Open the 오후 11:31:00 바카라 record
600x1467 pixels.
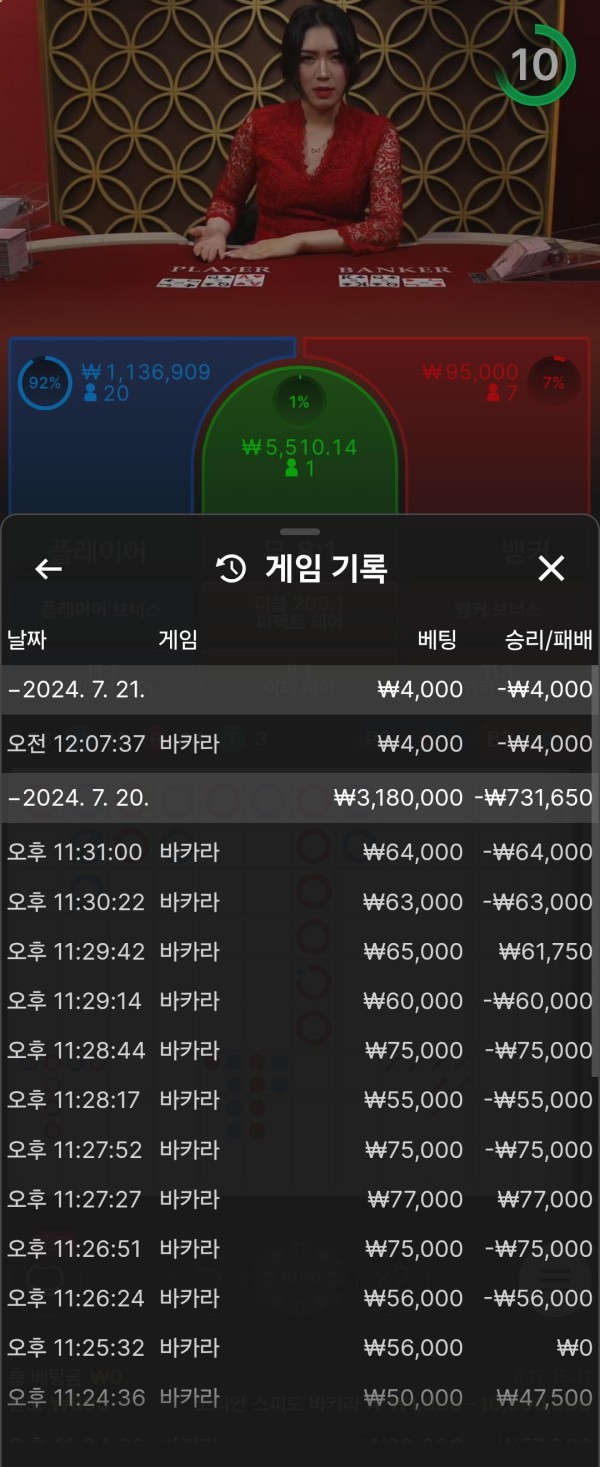(x=300, y=852)
